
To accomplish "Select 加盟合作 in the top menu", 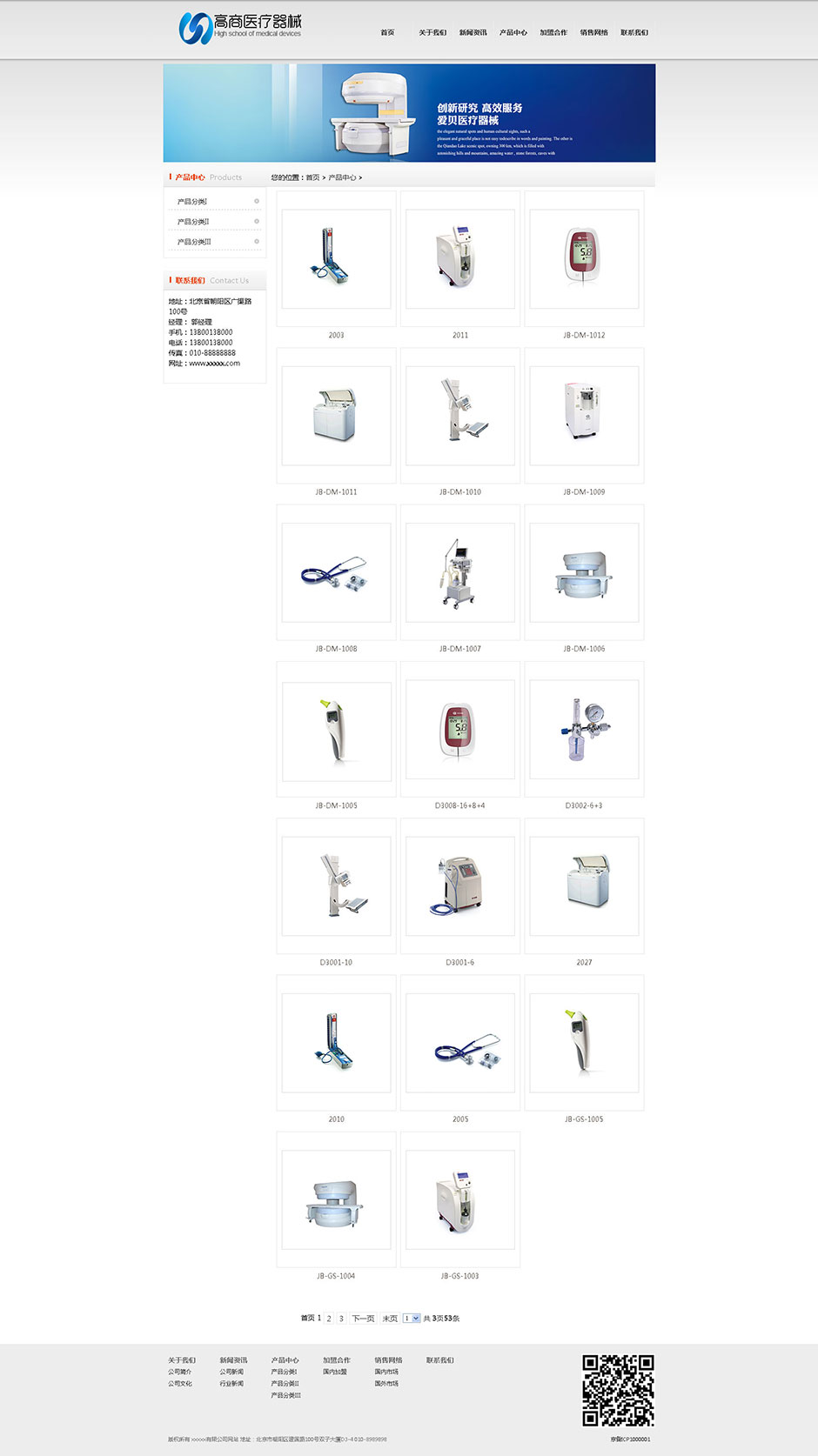I will click(x=553, y=33).
